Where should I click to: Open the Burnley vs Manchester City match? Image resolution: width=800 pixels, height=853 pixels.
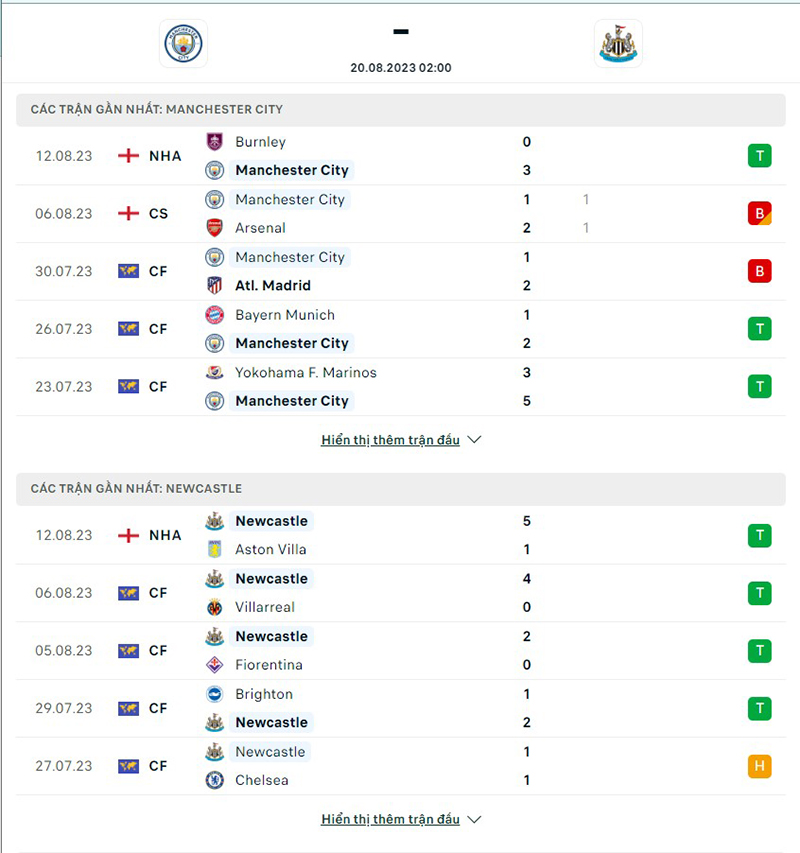pos(400,156)
